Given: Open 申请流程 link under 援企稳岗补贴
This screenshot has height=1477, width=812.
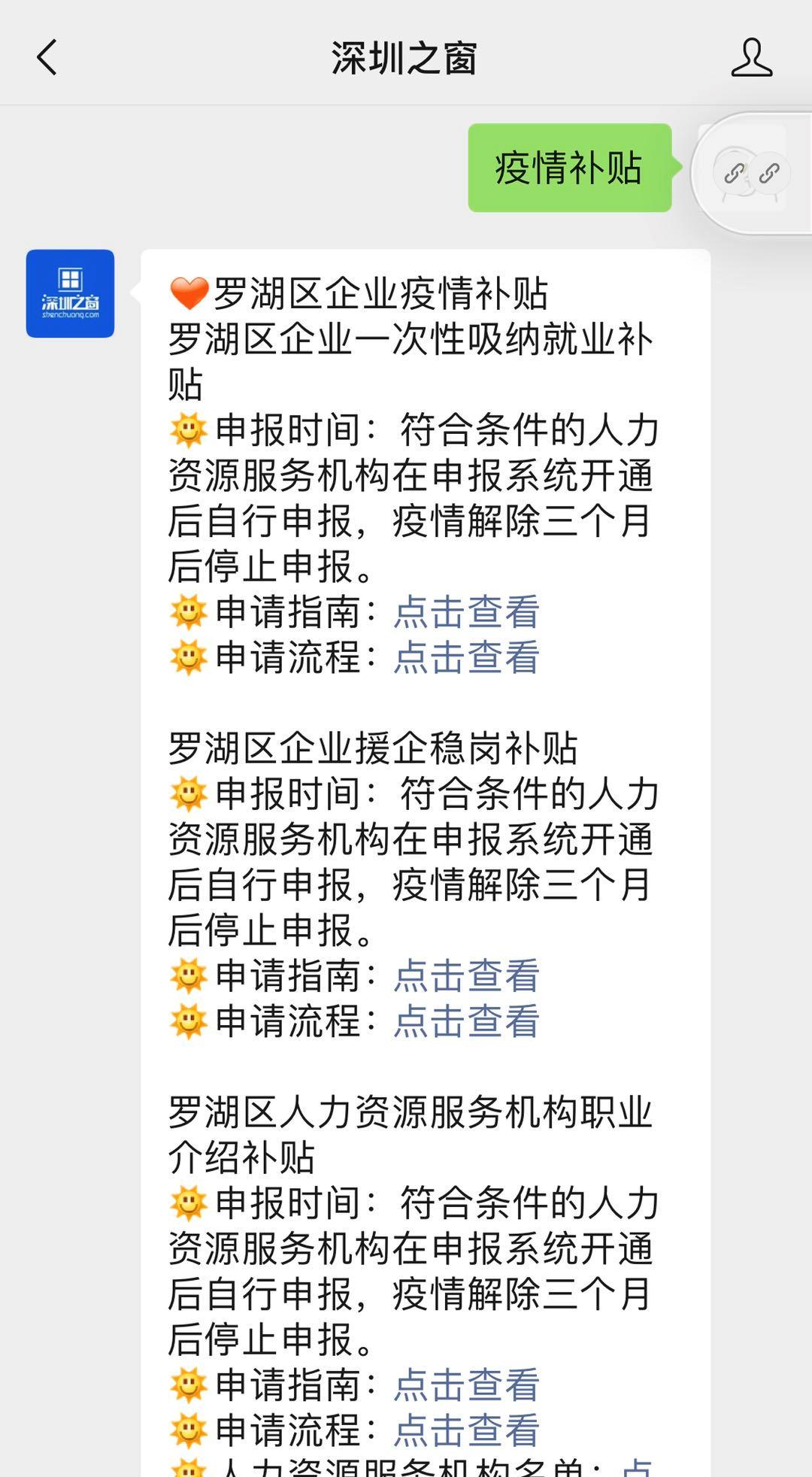Looking at the screenshot, I should pos(467,1020).
